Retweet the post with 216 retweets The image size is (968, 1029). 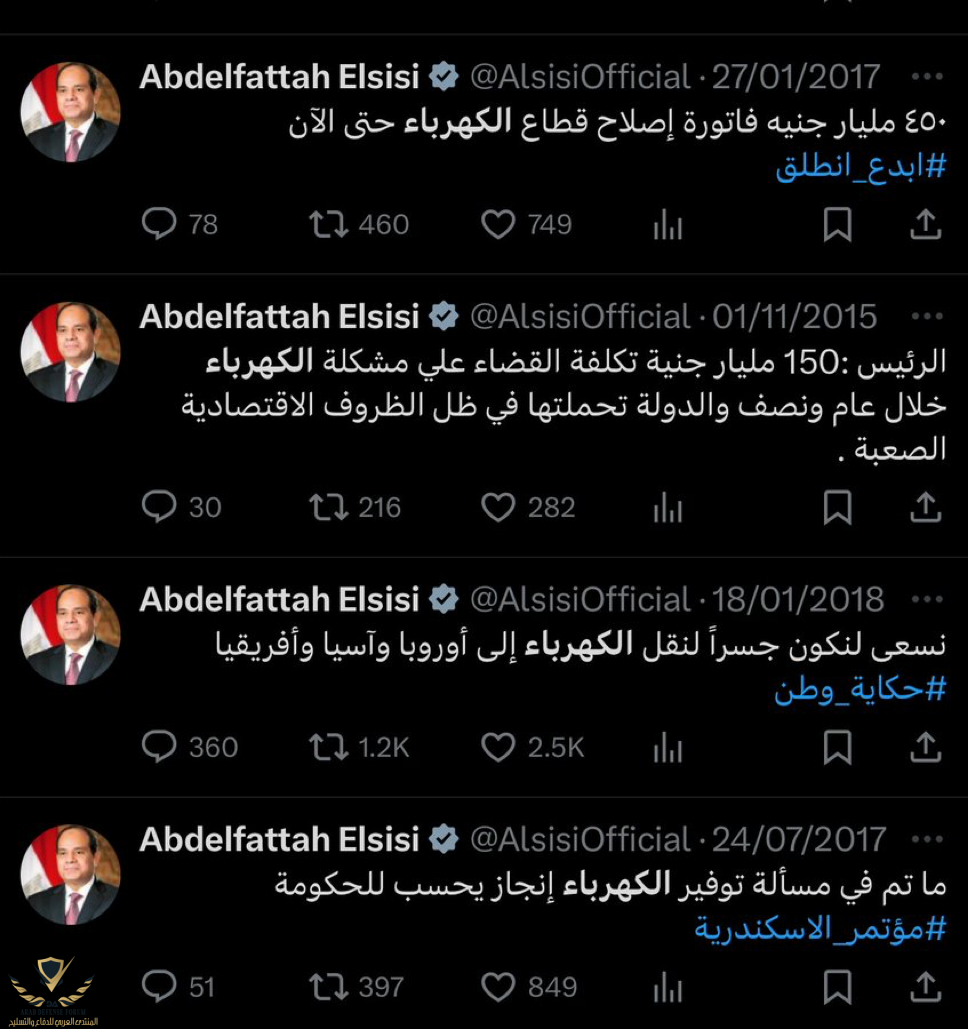[x=328, y=508]
